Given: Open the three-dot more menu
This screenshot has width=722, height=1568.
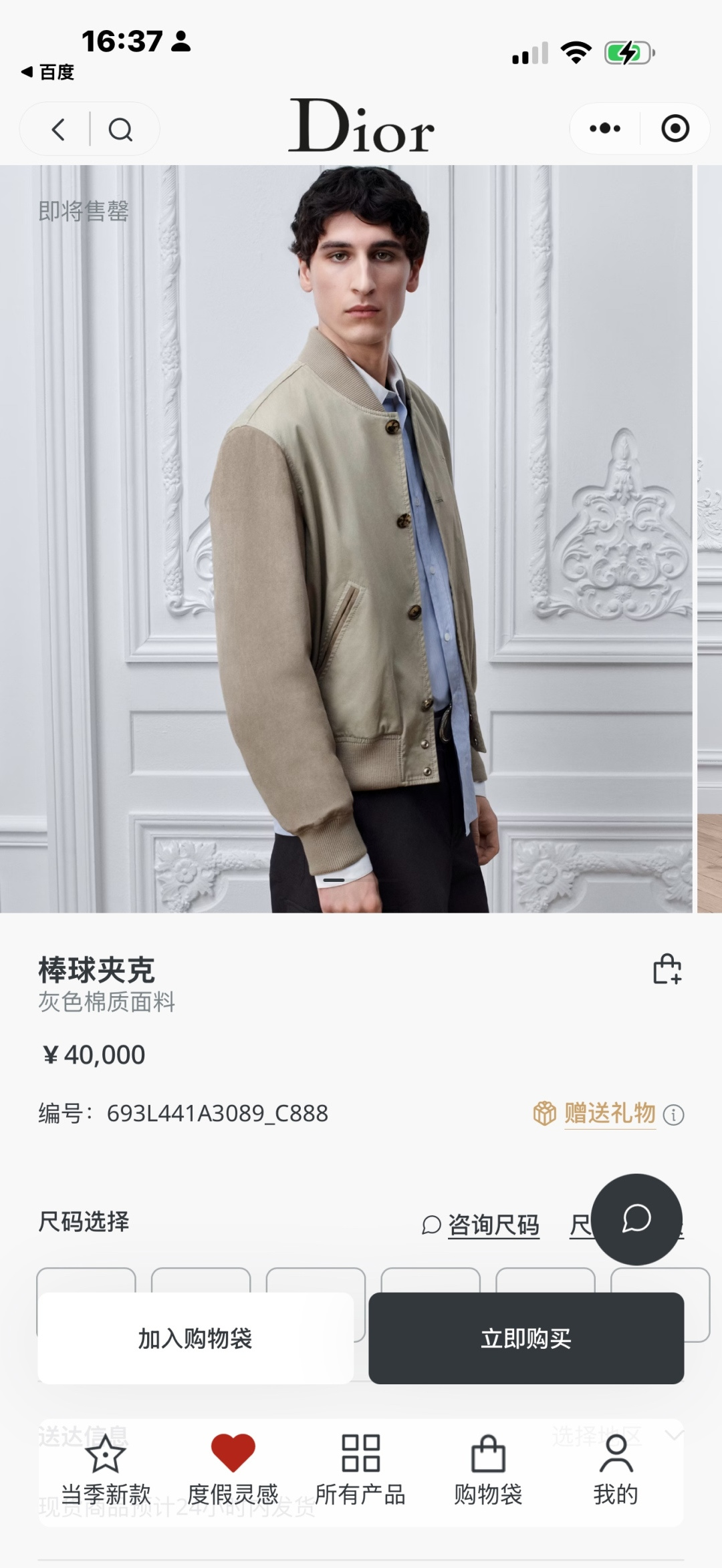Looking at the screenshot, I should tap(604, 128).
